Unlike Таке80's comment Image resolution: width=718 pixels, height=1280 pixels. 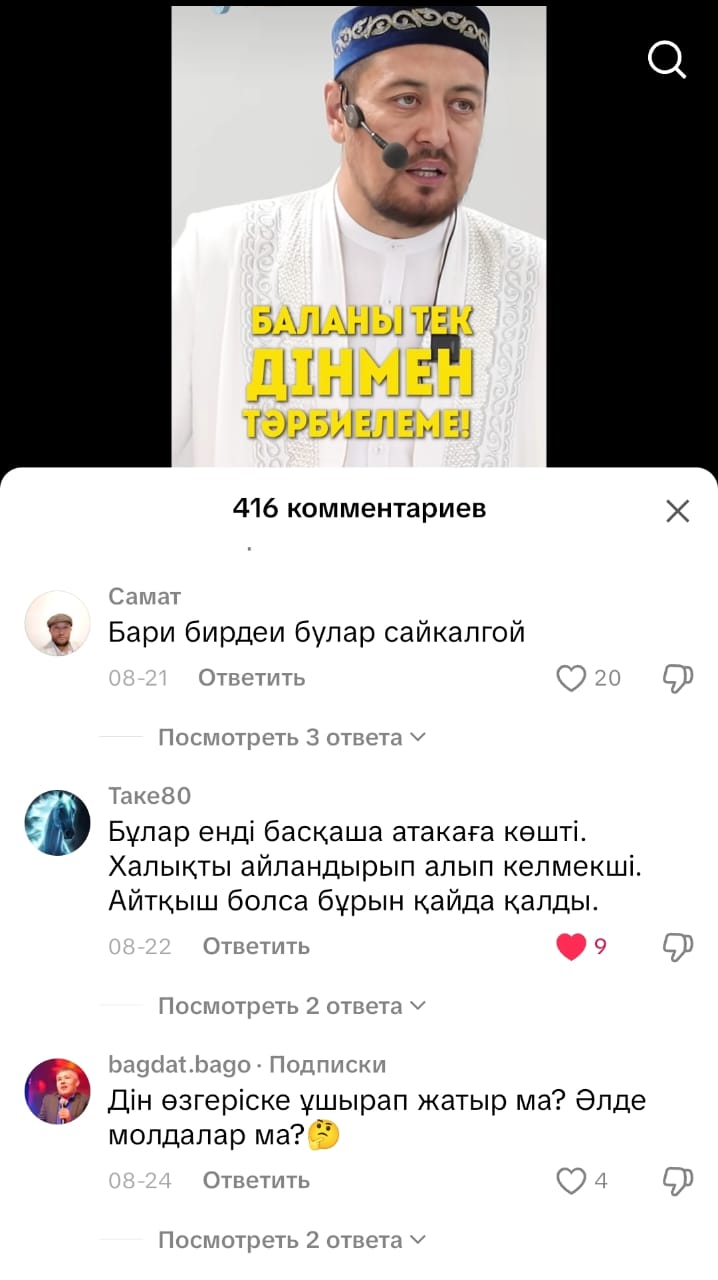[x=571, y=946]
